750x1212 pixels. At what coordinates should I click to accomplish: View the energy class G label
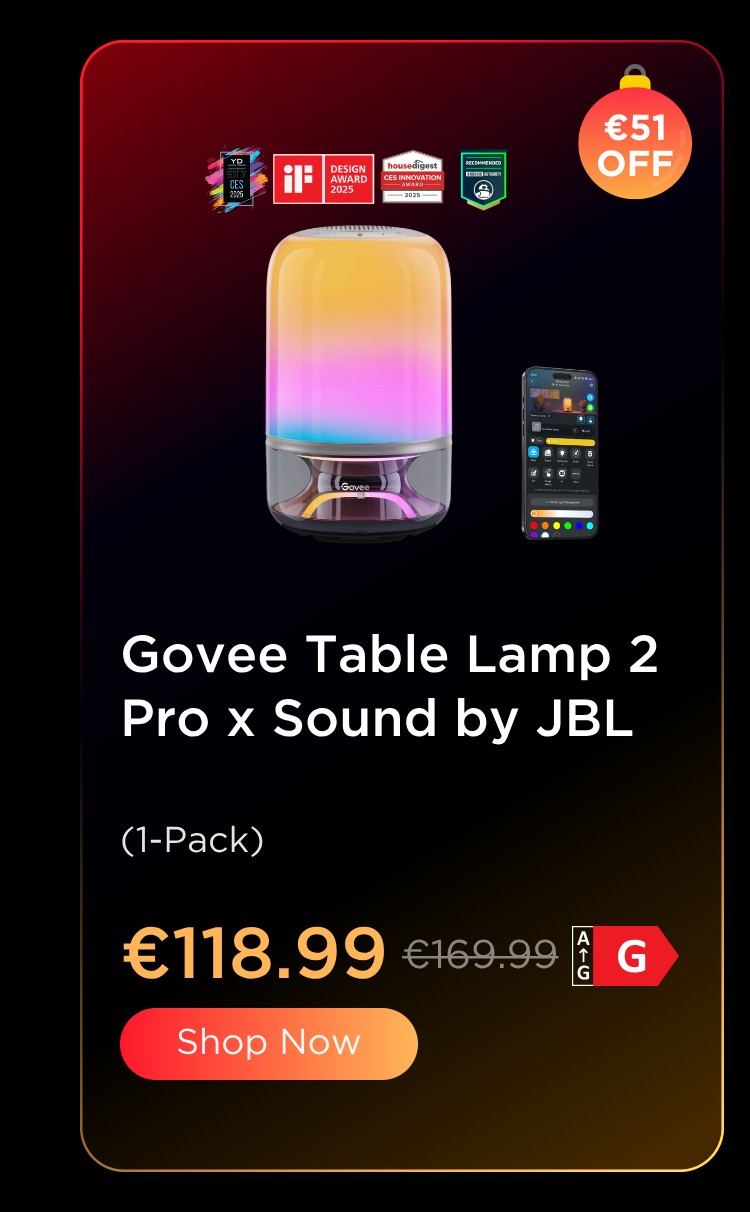click(x=624, y=956)
